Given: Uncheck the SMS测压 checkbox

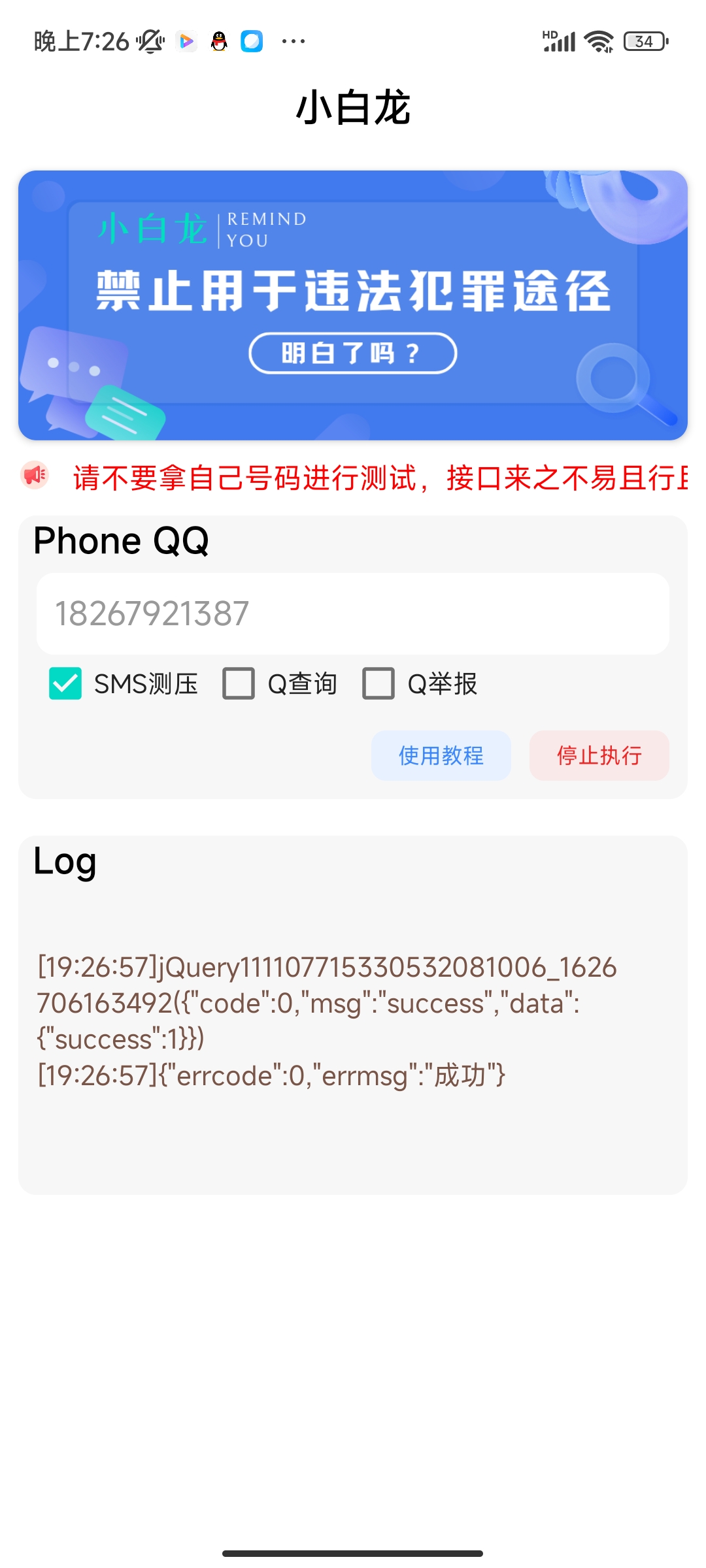Looking at the screenshot, I should click(x=65, y=683).
